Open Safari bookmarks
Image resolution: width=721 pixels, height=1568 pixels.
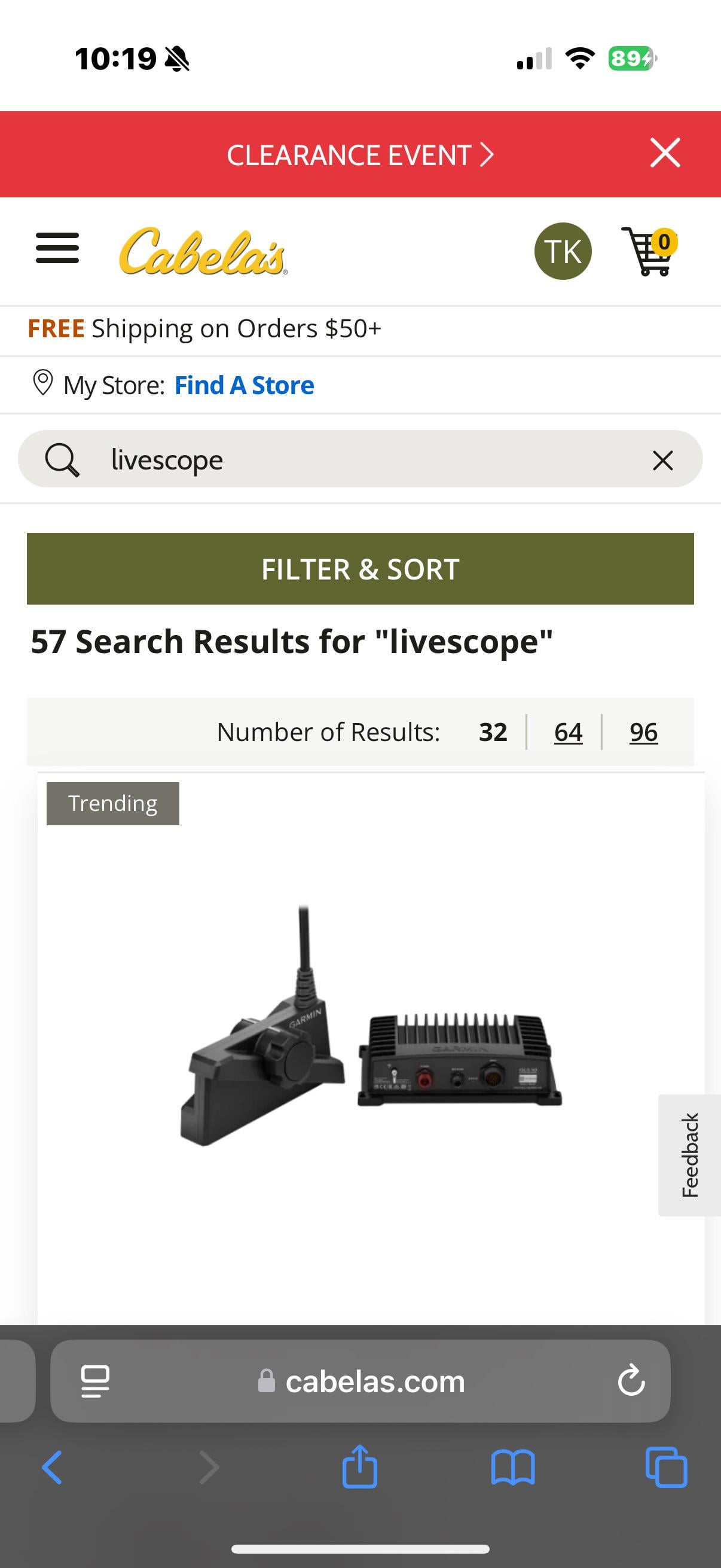click(x=512, y=1468)
